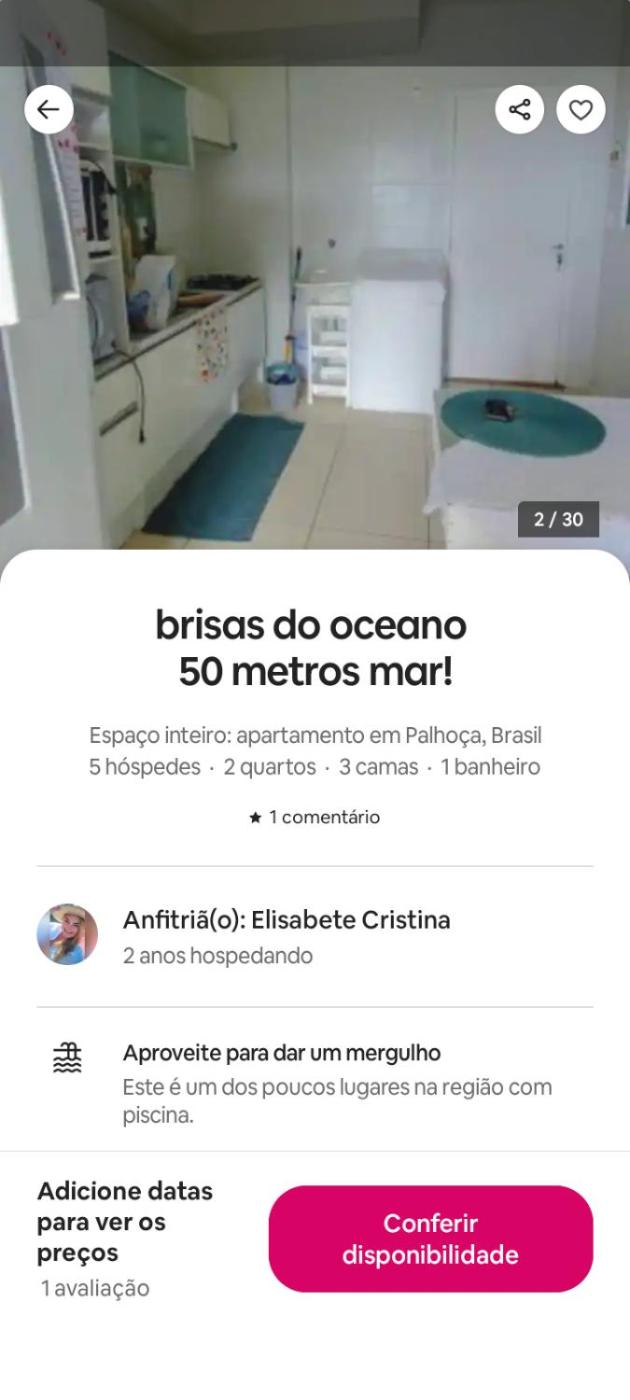View the 1 comentário review

pyautogui.click(x=315, y=817)
